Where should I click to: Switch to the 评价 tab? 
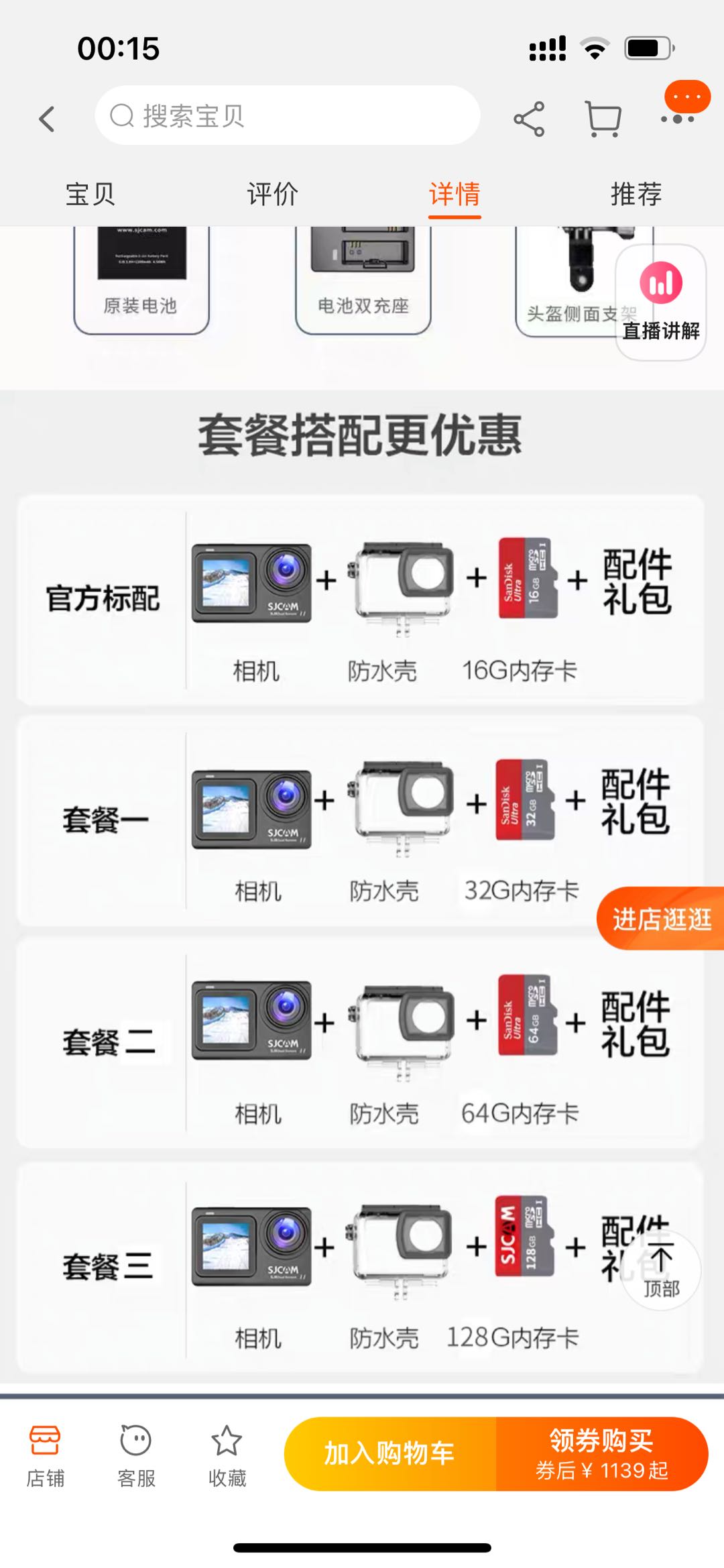click(x=272, y=194)
